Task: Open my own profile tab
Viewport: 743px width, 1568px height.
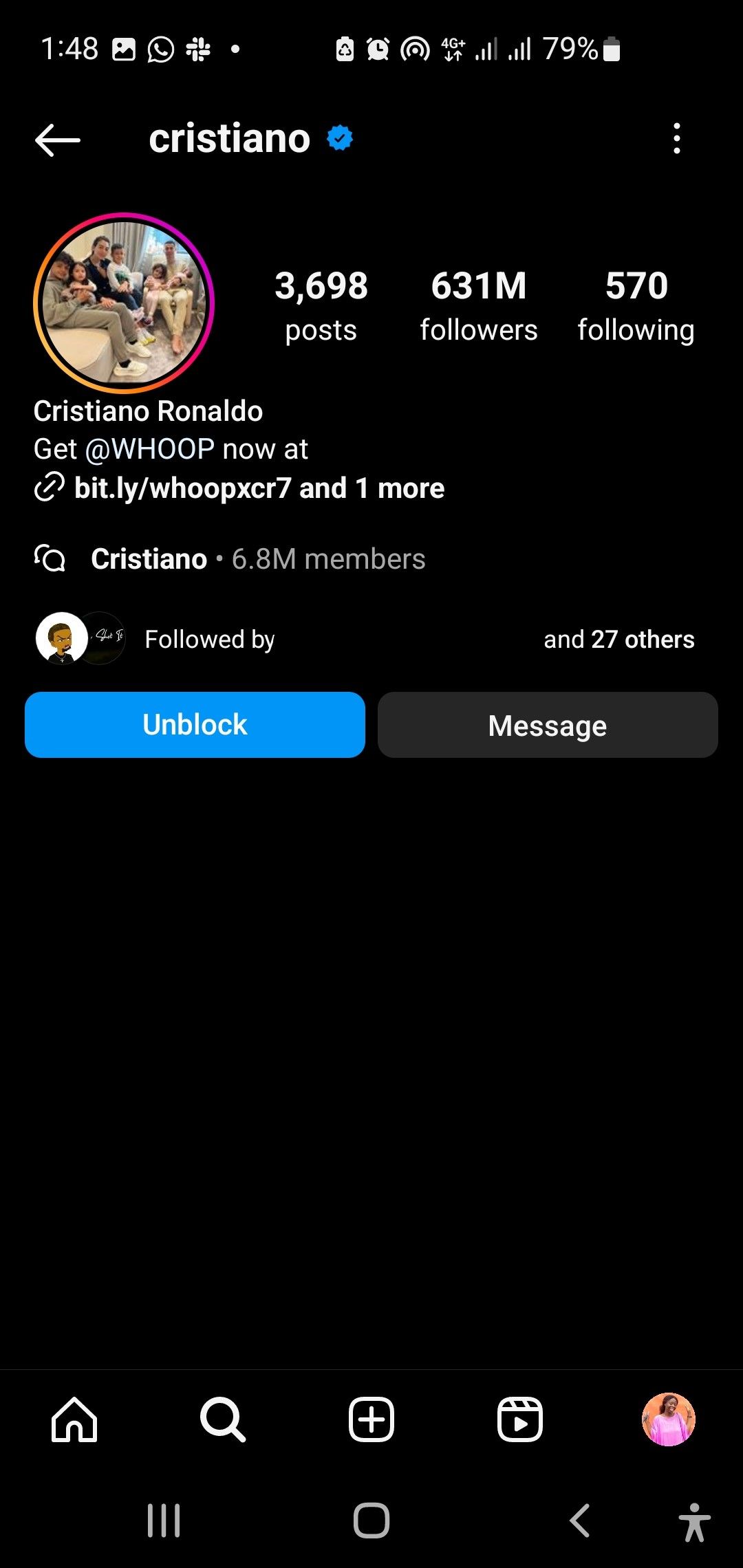Action: tap(668, 1419)
